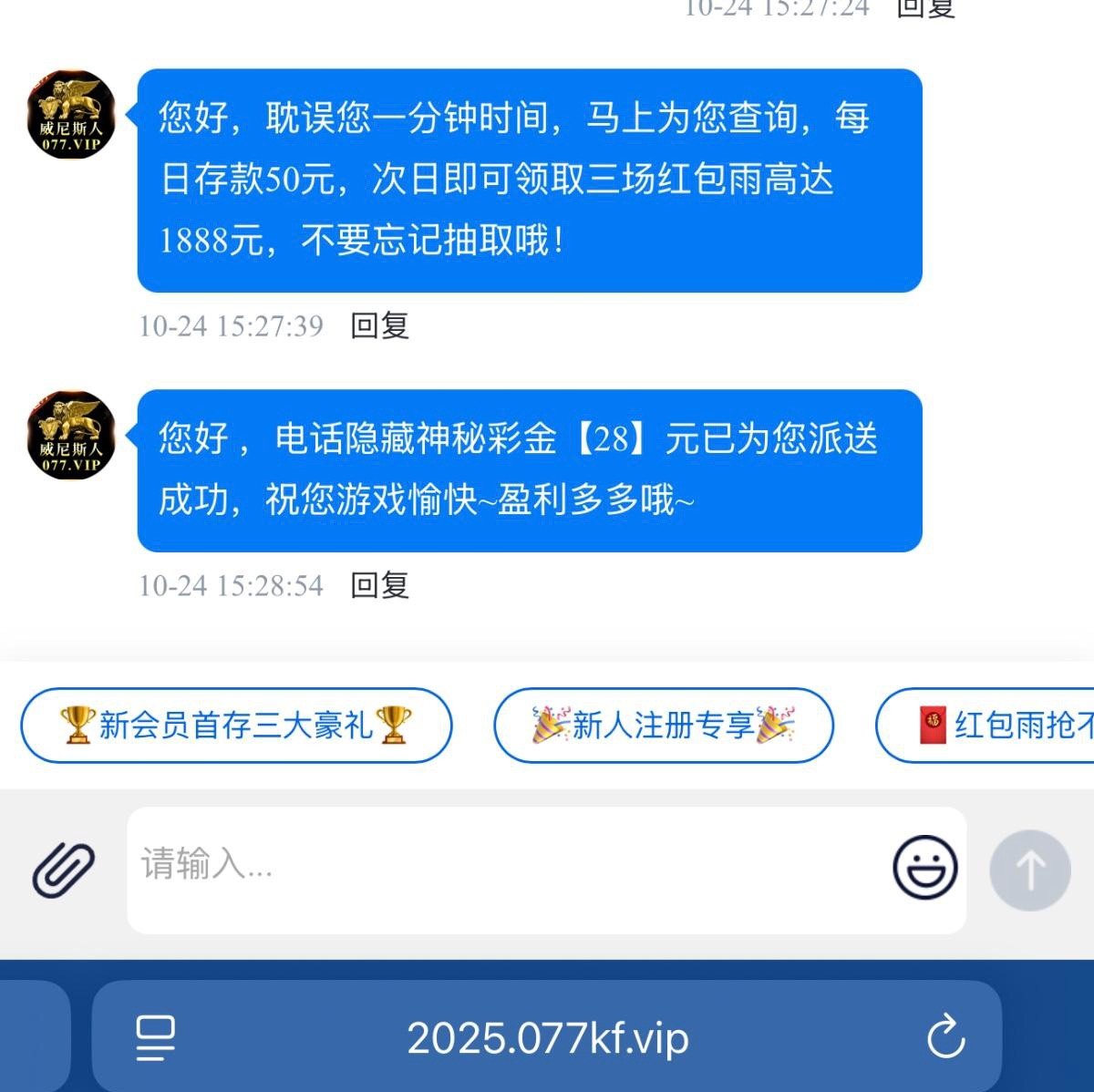The height and width of the screenshot is (1092, 1094).
Task: Select the 新会员首存三大豪礼 chip
Action: point(236,726)
